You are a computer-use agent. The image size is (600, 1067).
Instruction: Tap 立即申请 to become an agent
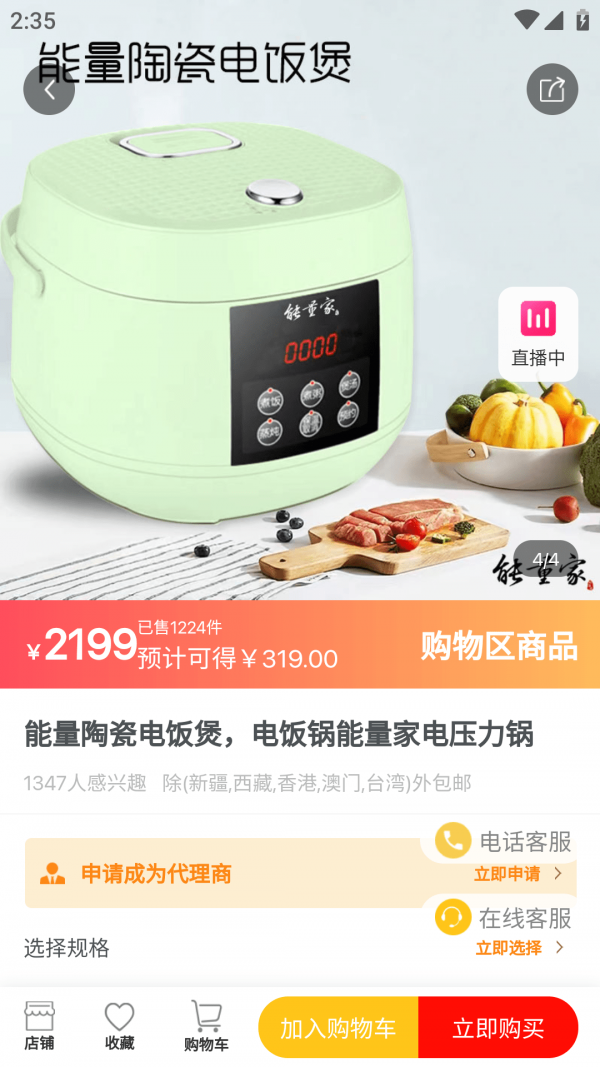(518, 874)
